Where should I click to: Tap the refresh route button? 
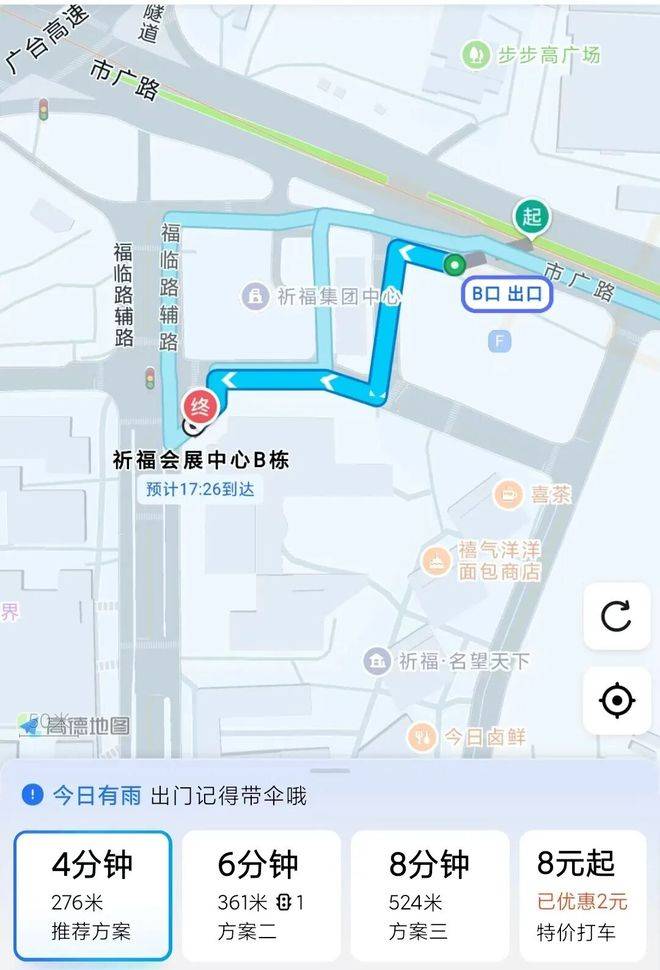coord(617,617)
